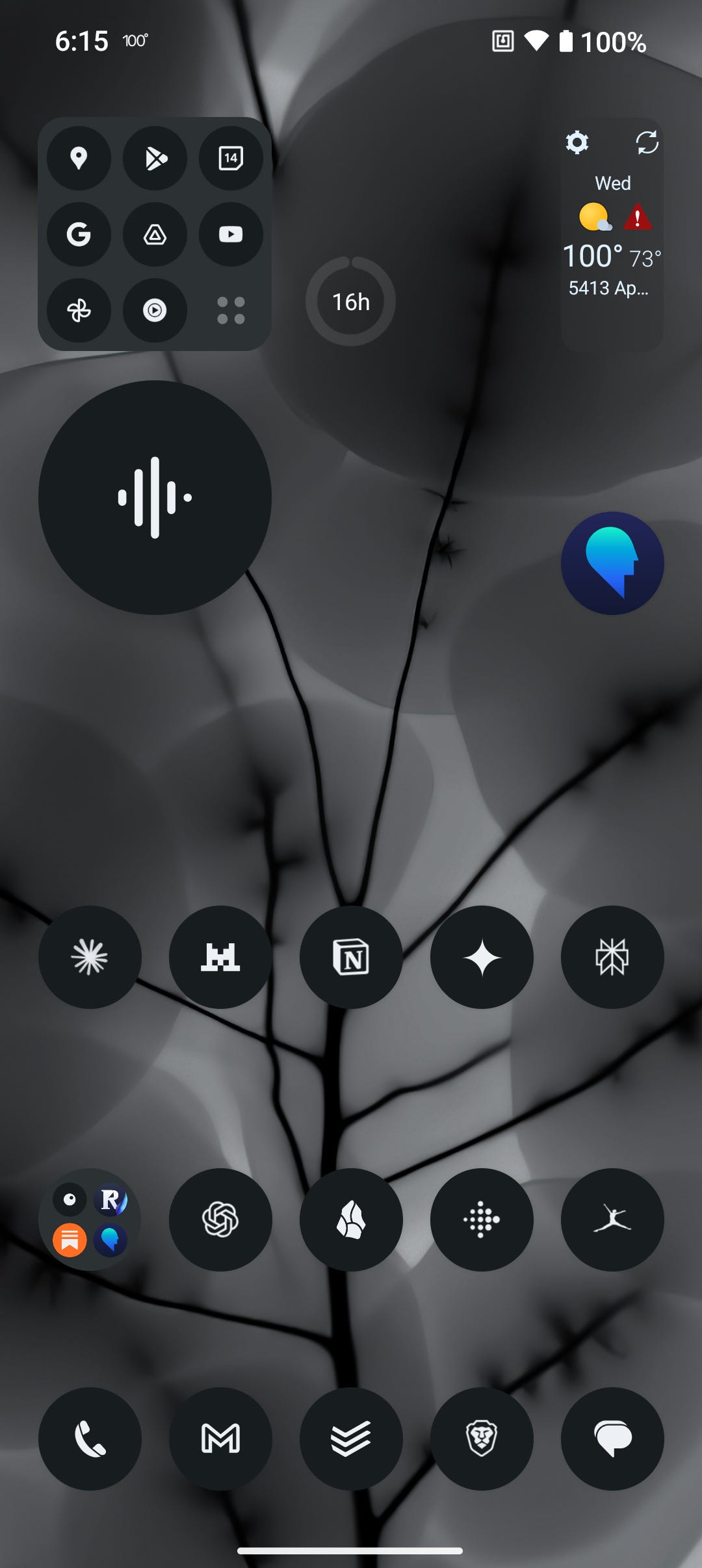Open the ChatGPT app
This screenshot has width=702, height=1568.
[220, 1220]
